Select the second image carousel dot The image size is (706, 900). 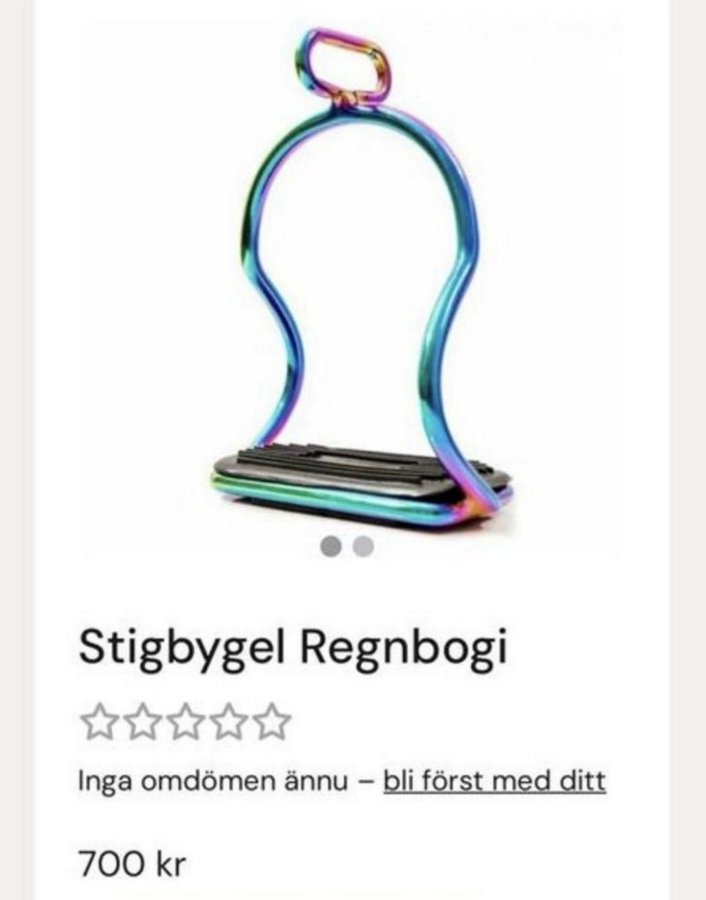[x=364, y=547]
